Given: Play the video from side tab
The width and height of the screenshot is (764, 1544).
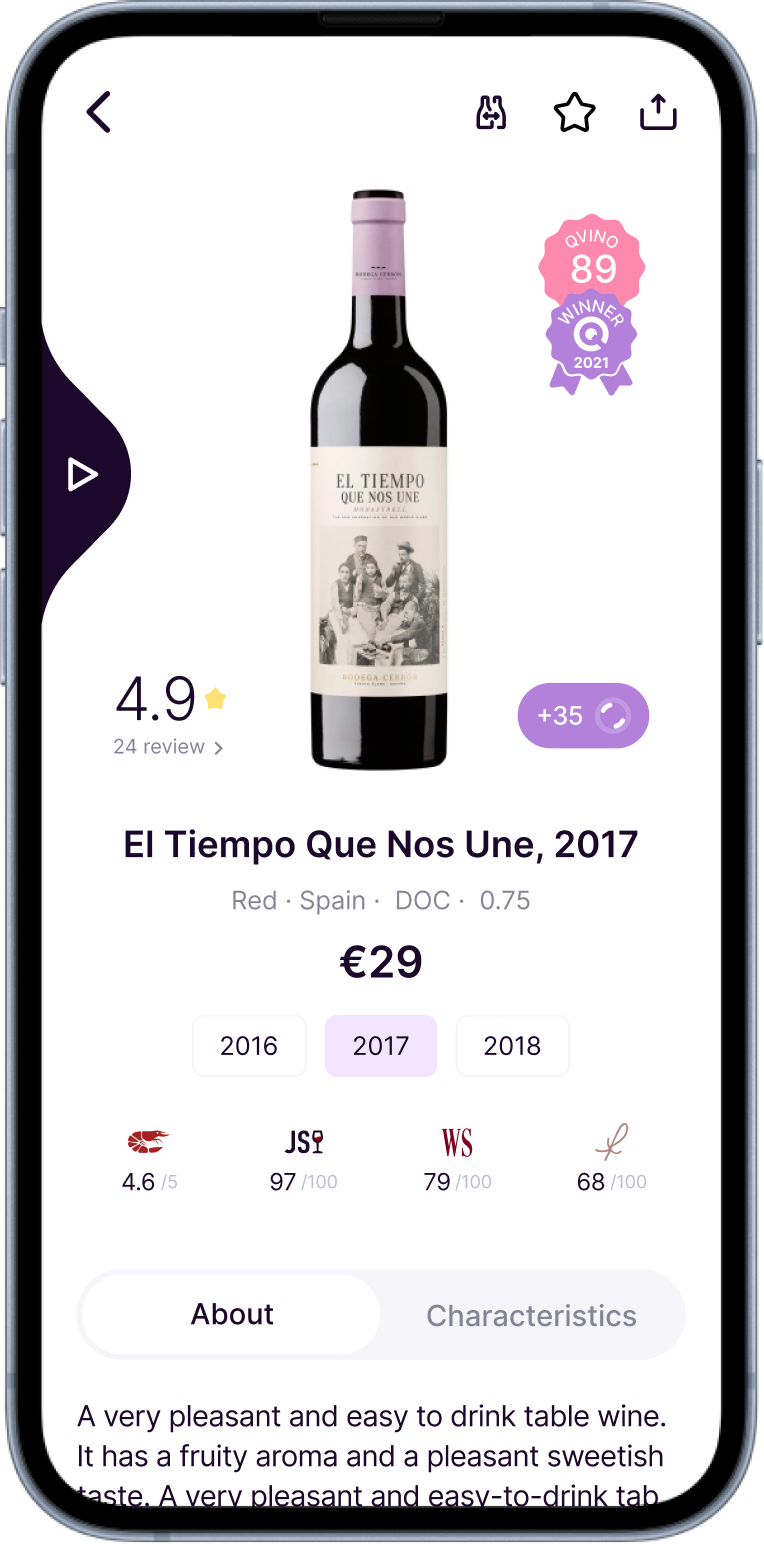Looking at the screenshot, I should pyautogui.click(x=82, y=474).
